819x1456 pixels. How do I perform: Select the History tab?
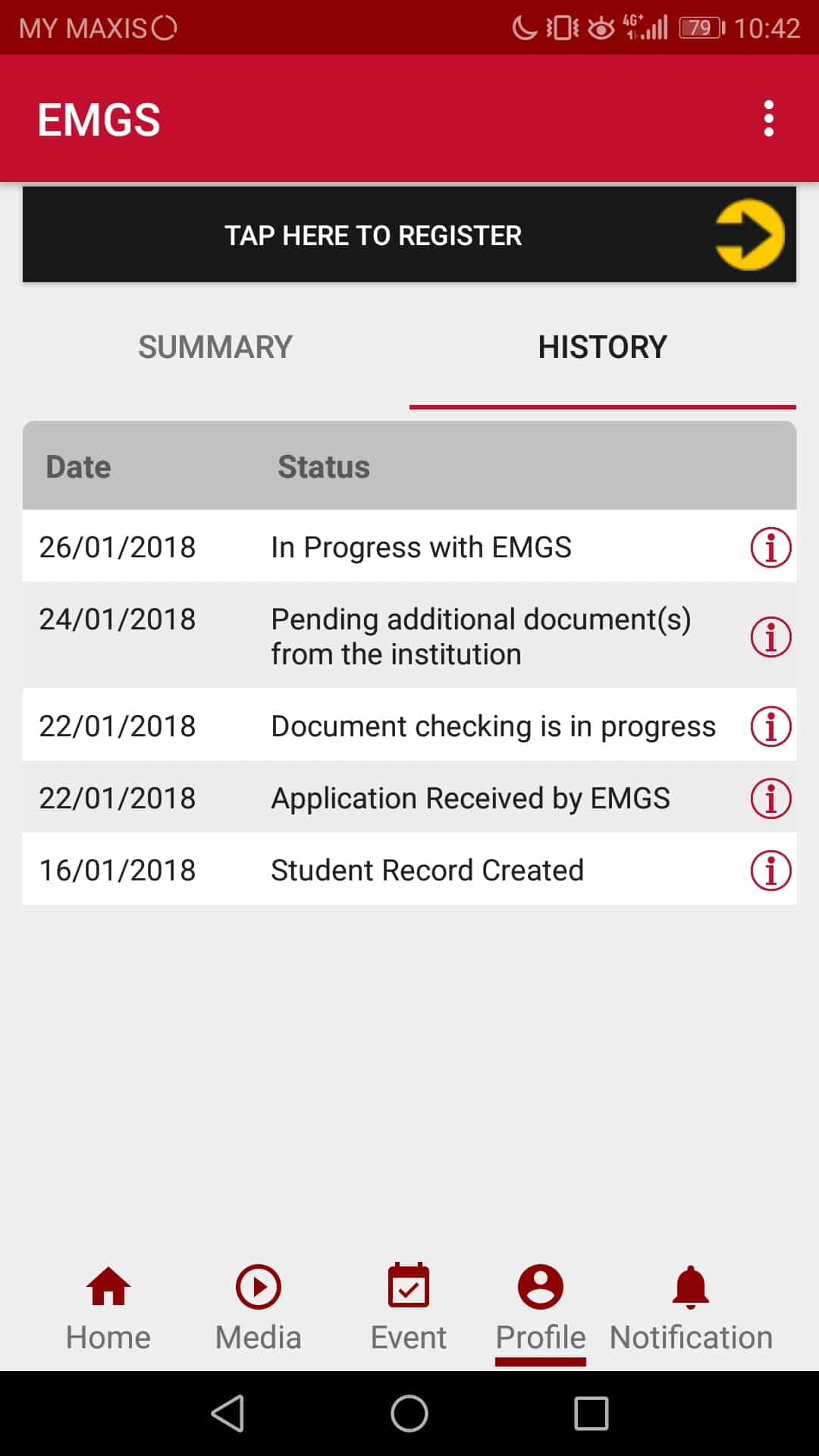[602, 347]
